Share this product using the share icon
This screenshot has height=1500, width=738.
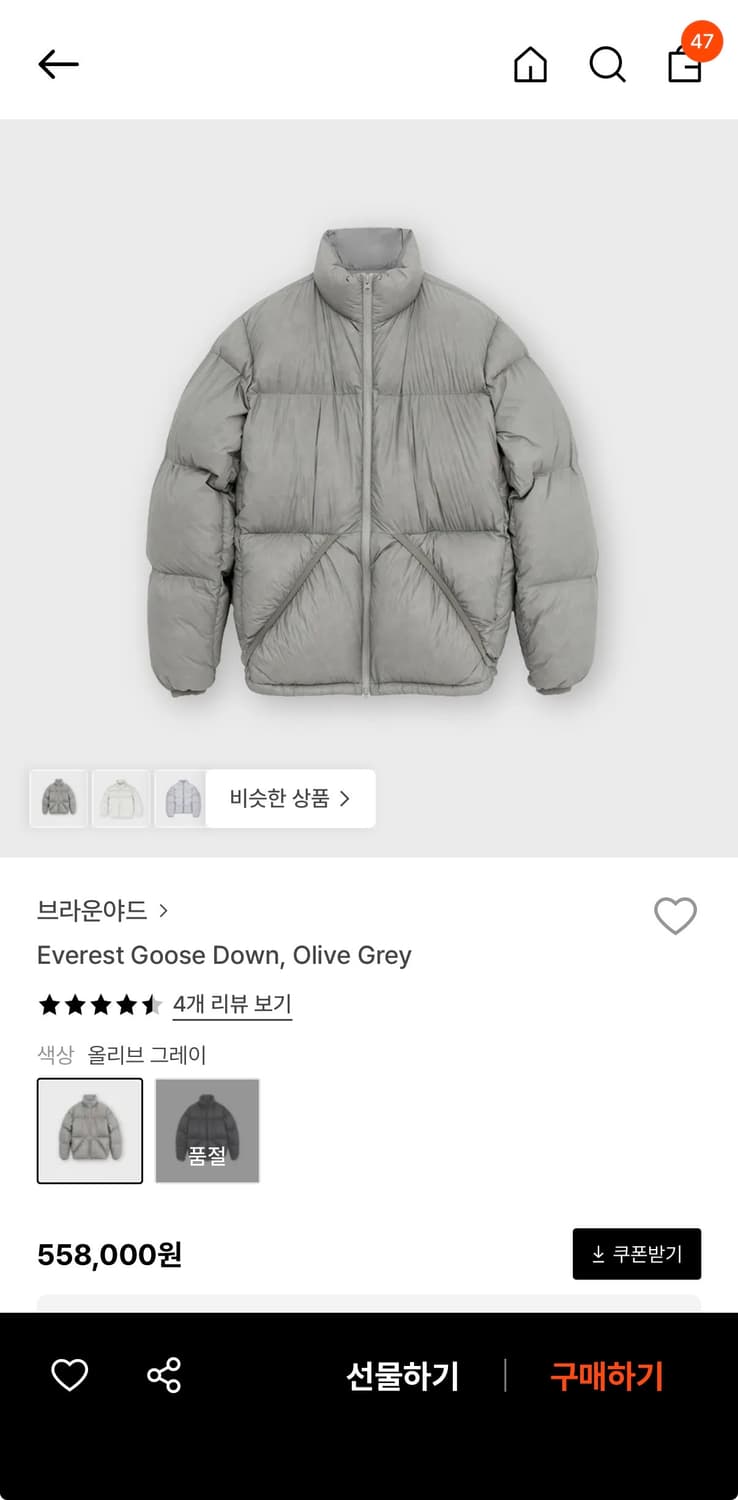point(163,1376)
